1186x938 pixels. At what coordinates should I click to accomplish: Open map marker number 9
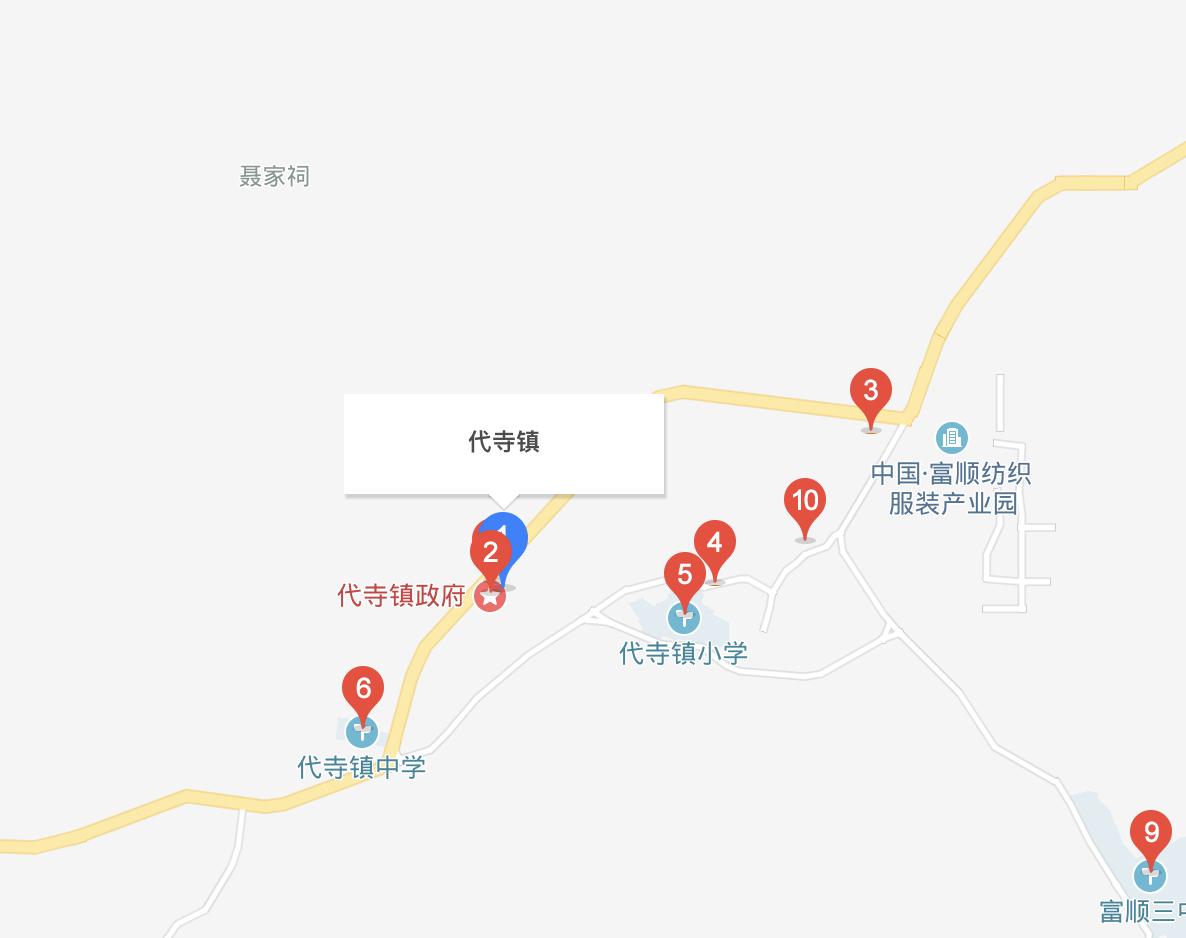coord(1150,833)
